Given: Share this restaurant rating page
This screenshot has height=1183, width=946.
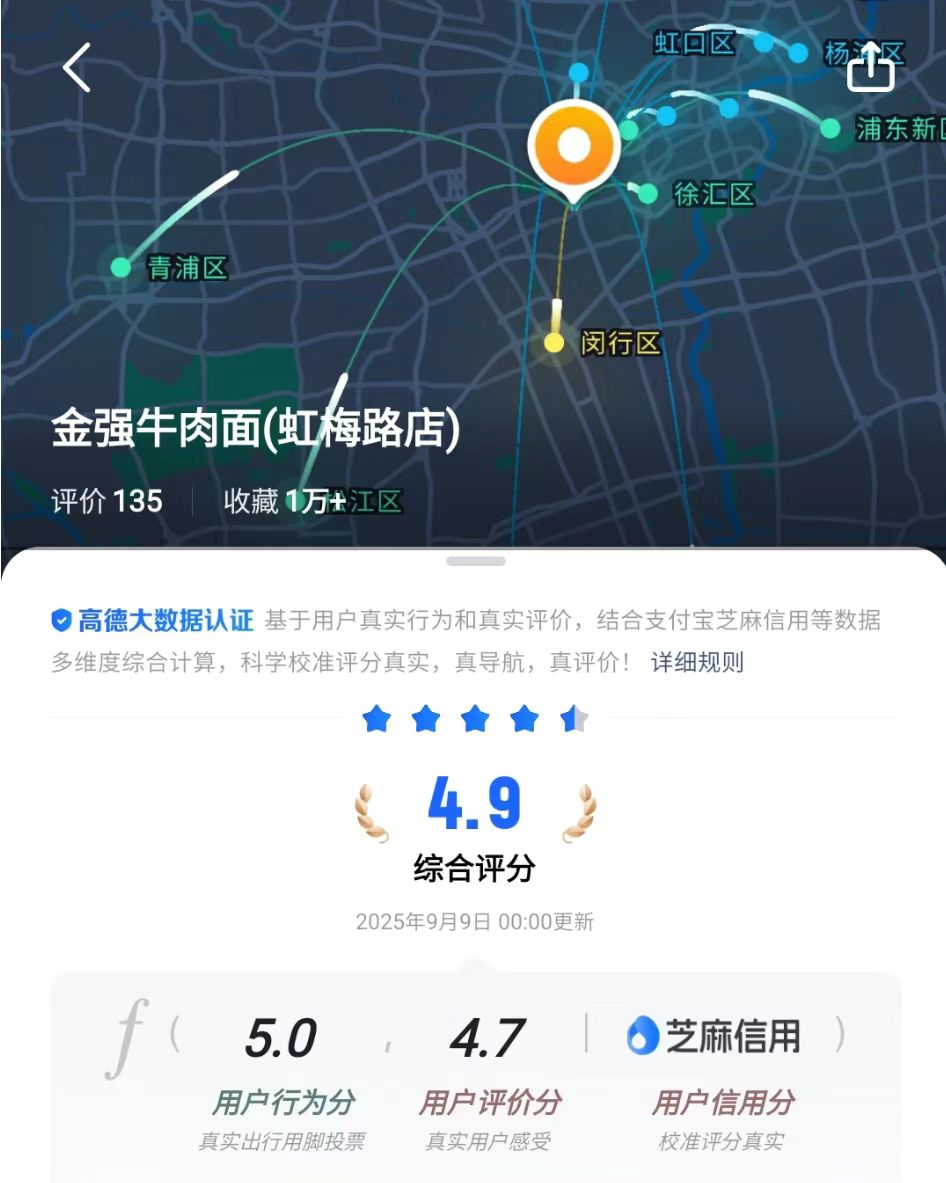Looking at the screenshot, I should coord(869,67).
